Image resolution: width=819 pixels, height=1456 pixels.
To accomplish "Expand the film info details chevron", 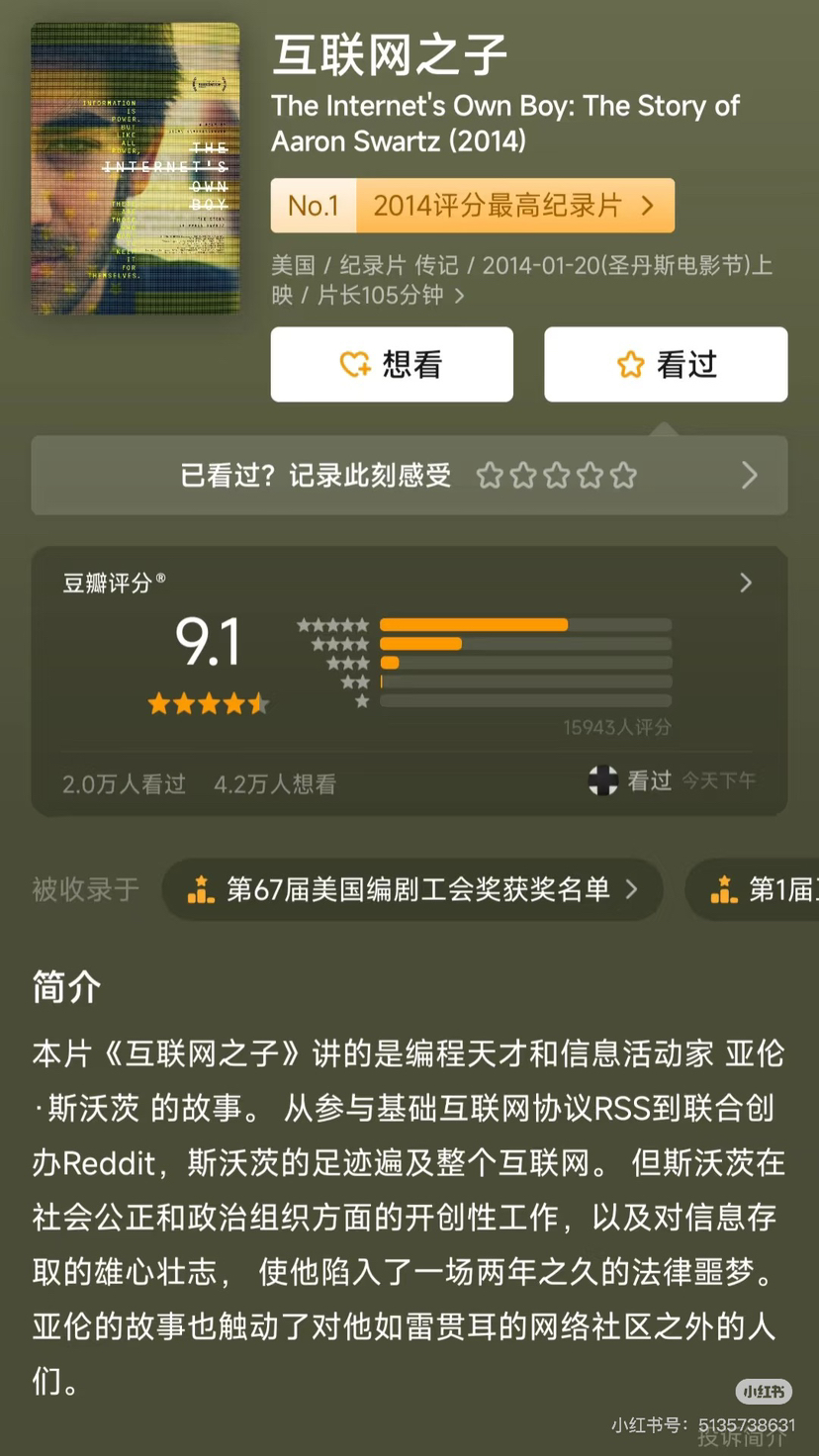I will pyautogui.click(x=459, y=296).
